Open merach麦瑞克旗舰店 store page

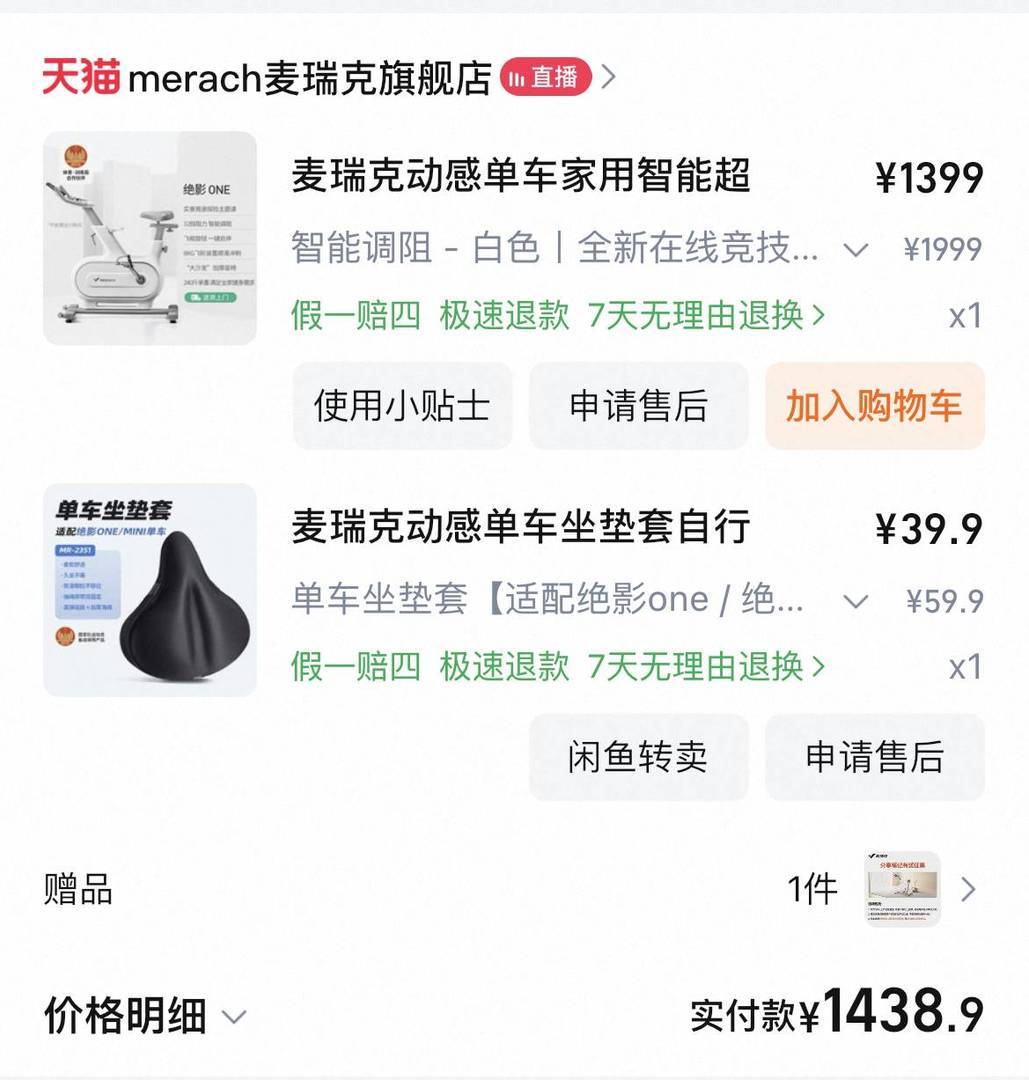(x=310, y=77)
